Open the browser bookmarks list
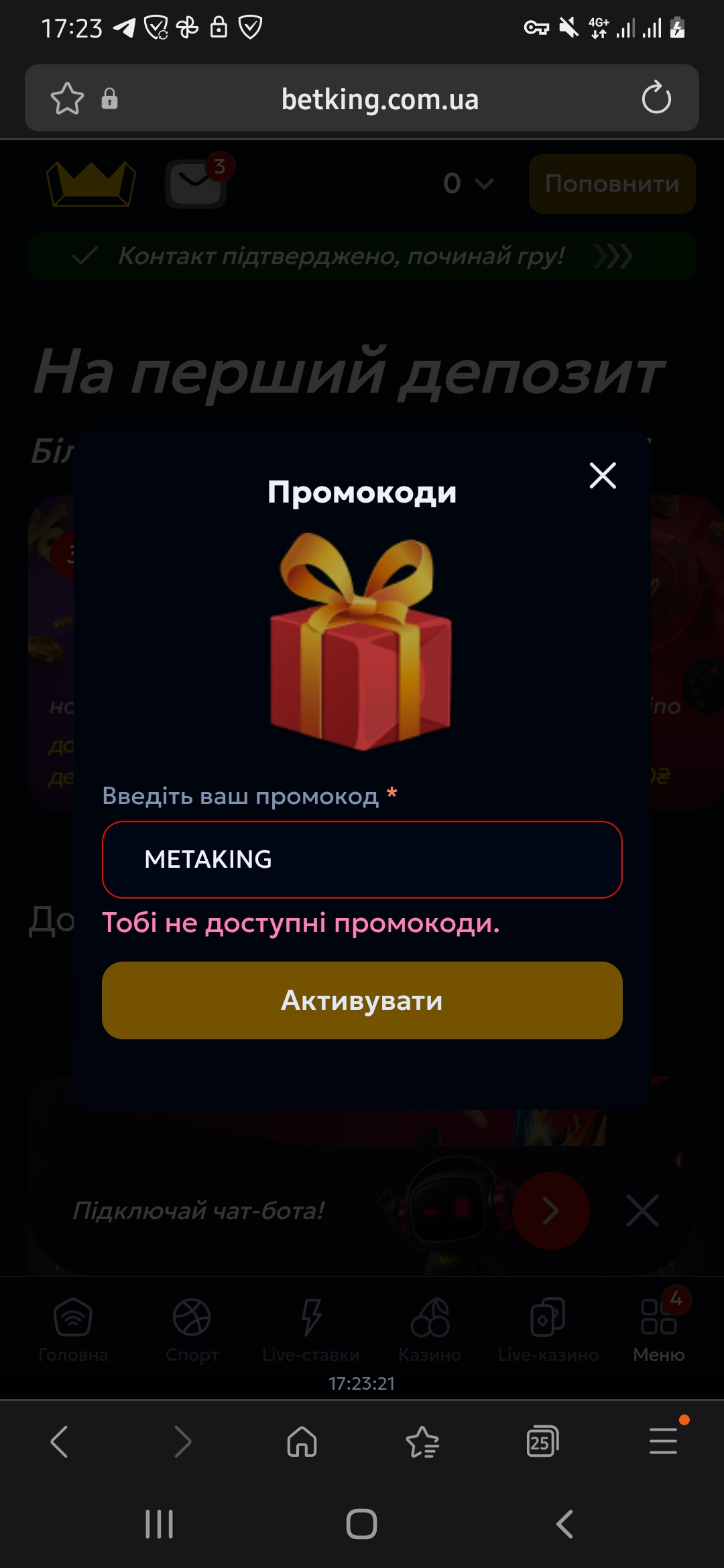This screenshot has height=1568, width=724. tap(422, 1441)
